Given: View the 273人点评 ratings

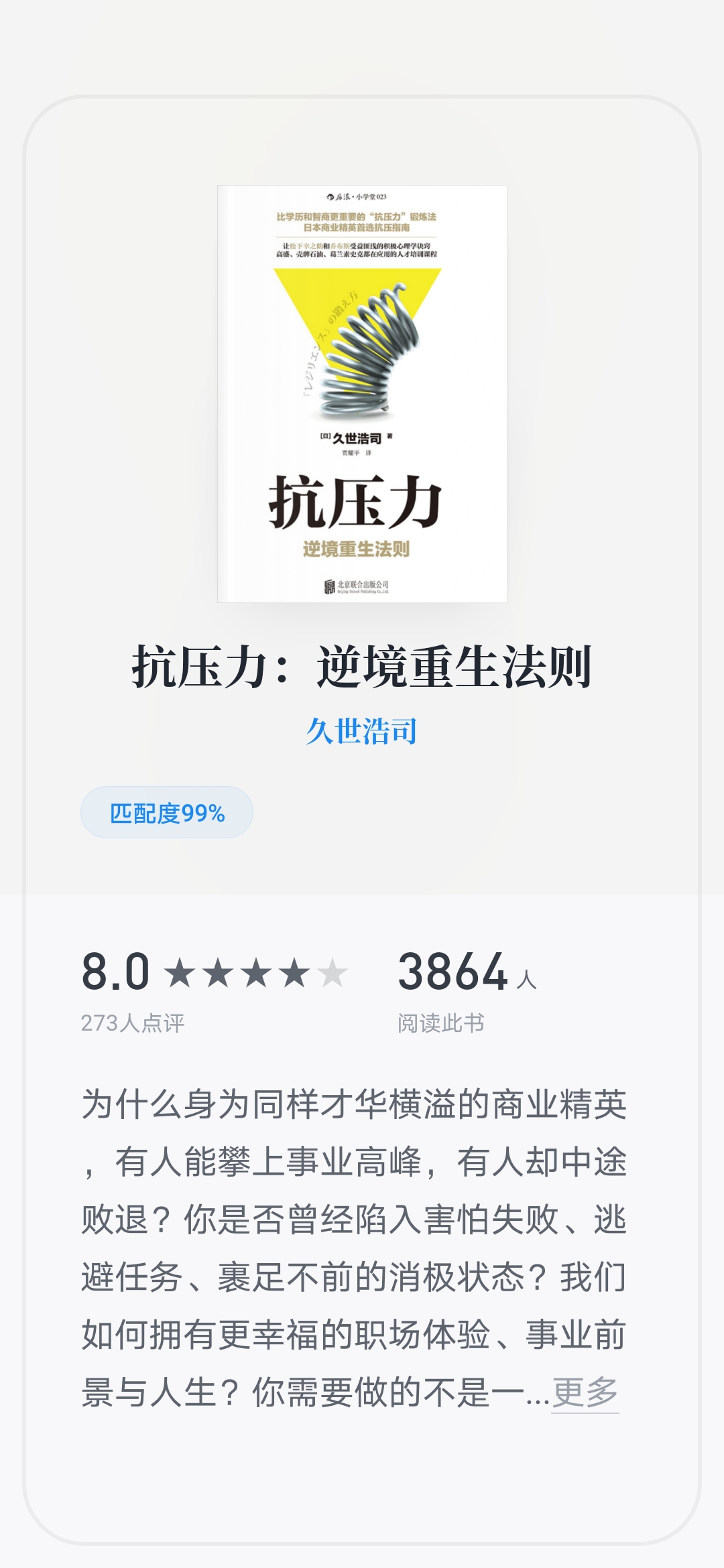Looking at the screenshot, I should 133,1023.
